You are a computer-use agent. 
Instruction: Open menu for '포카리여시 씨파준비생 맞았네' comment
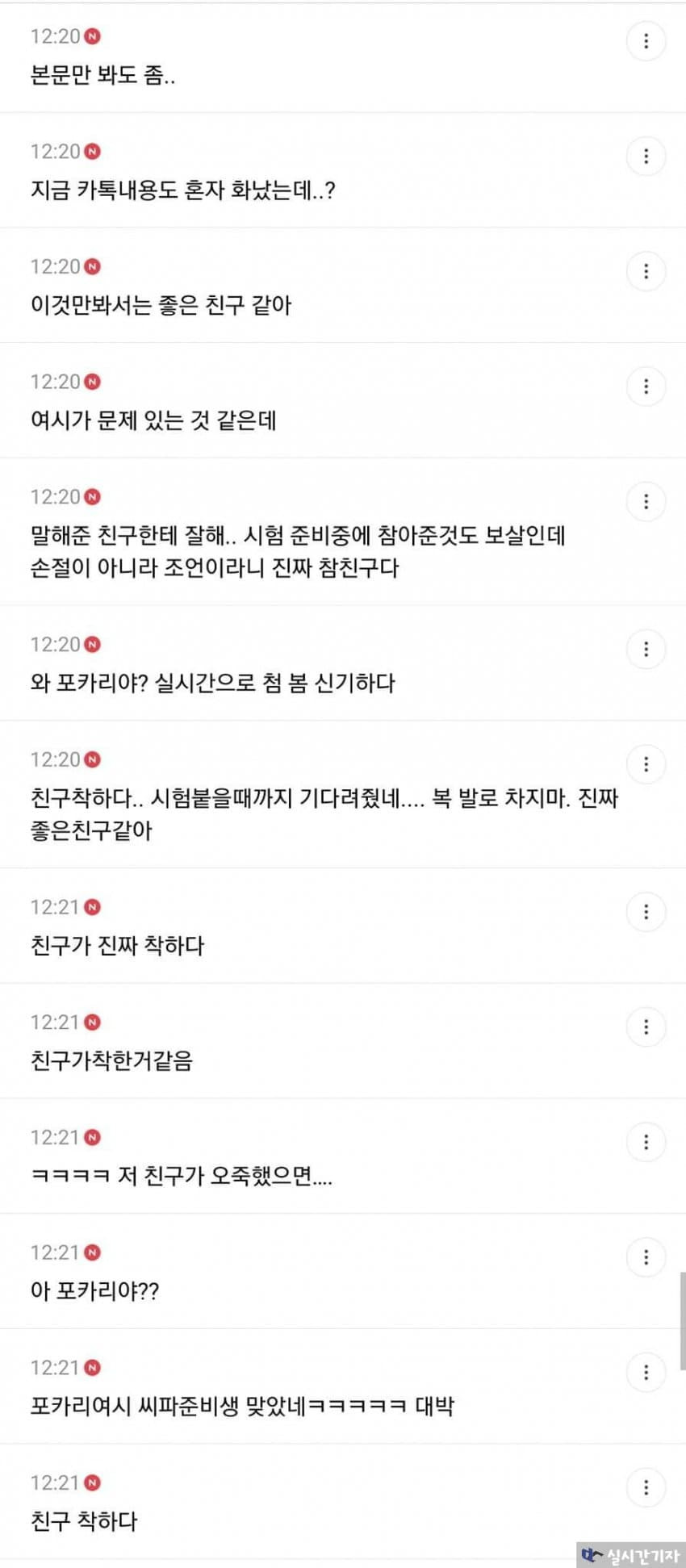click(646, 1373)
